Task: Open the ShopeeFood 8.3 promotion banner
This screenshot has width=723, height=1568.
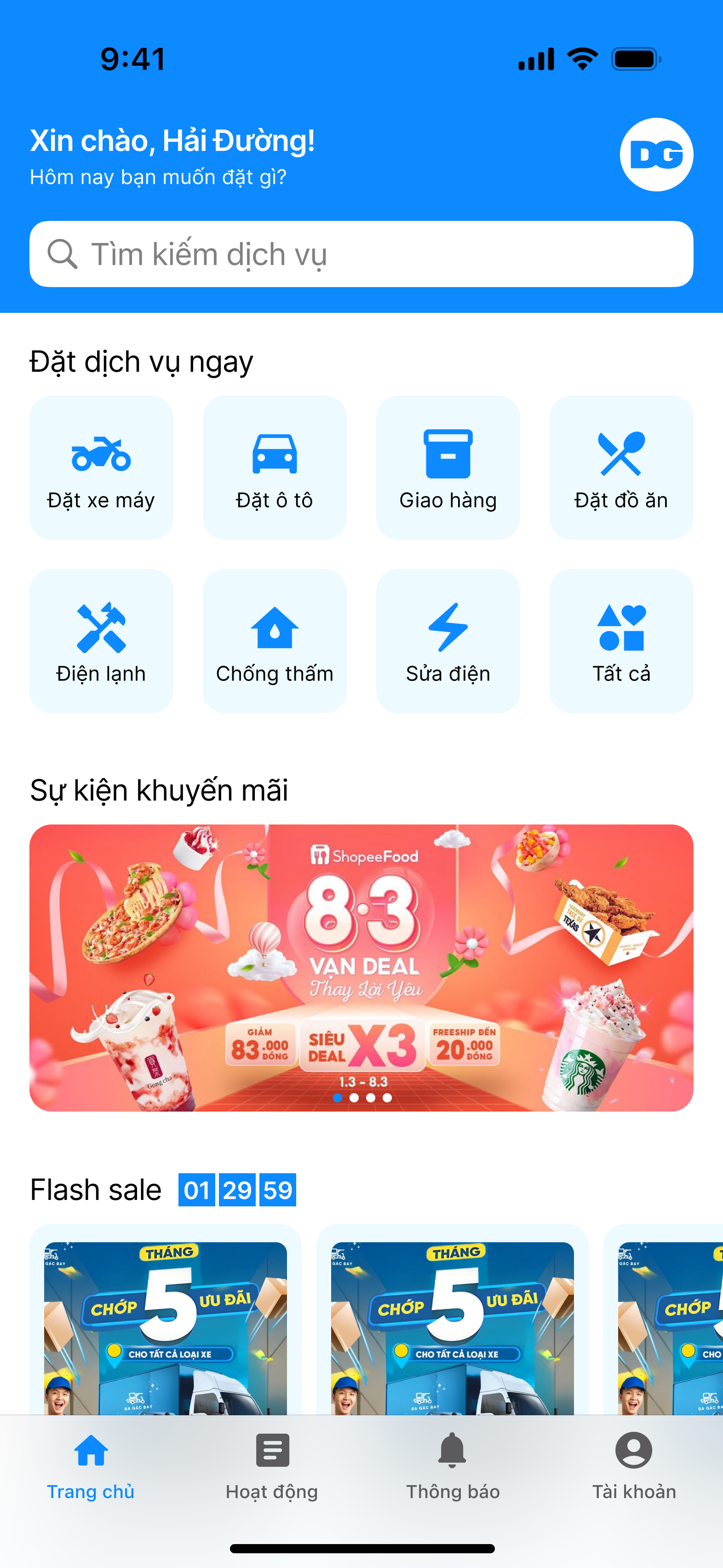Action: coord(361,967)
